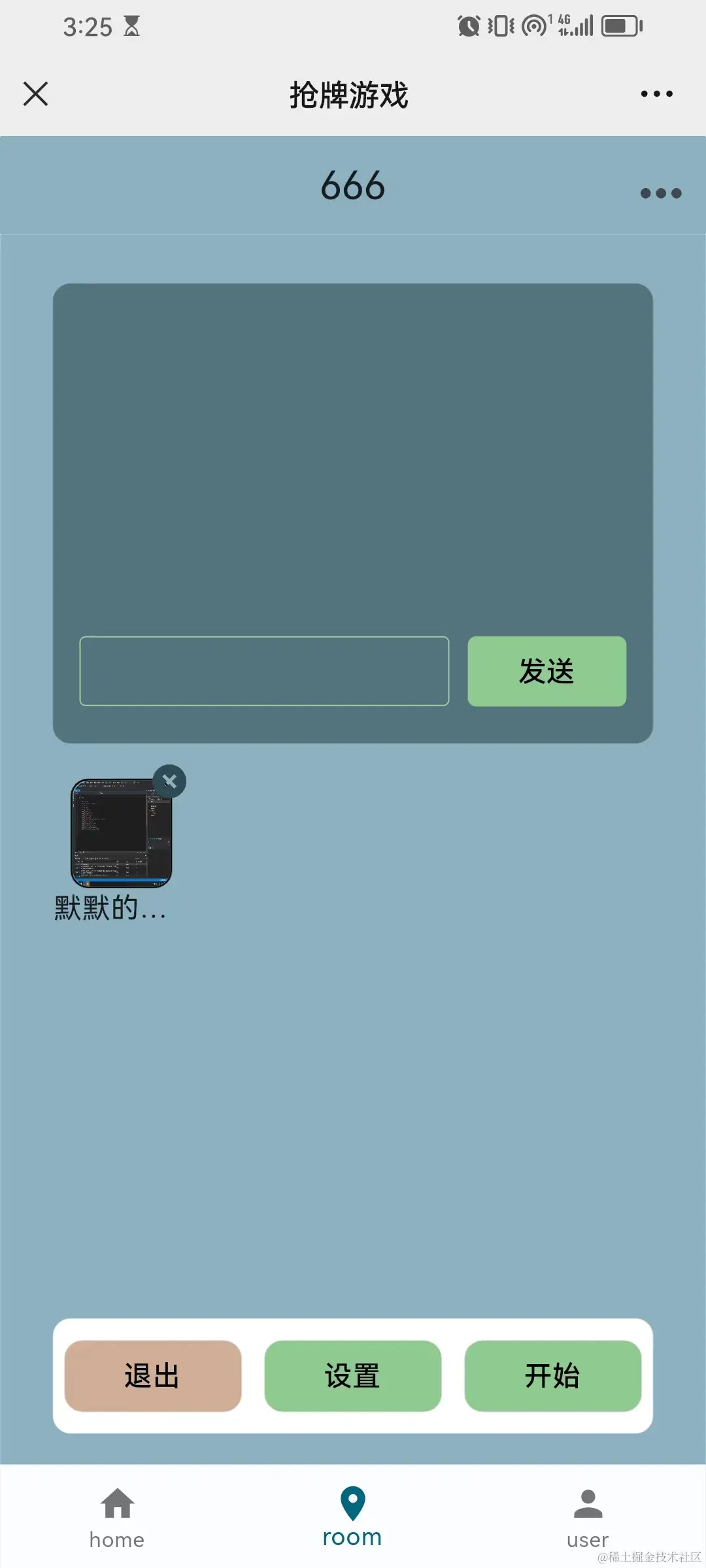Open the 设置 settings button
706x1568 pixels.
(x=352, y=1377)
